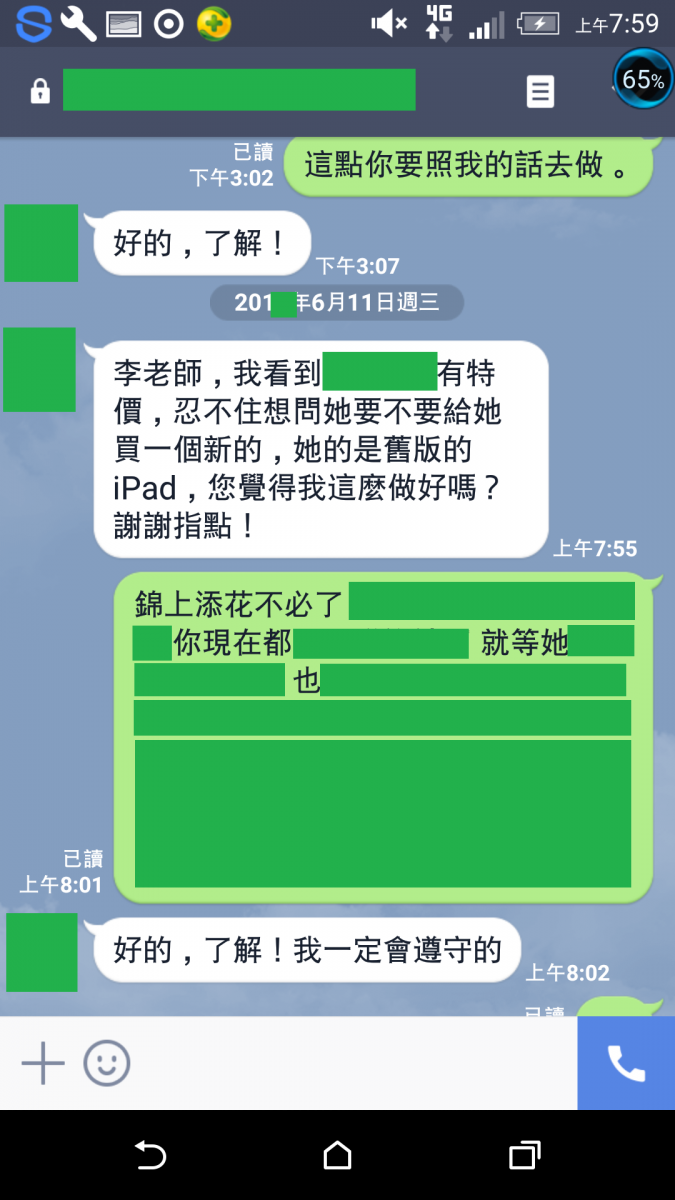The height and width of the screenshot is (1200, 675).
Task: Open the emoji sticker picker
Action: pyautogui.click(x=107, y=1063)
